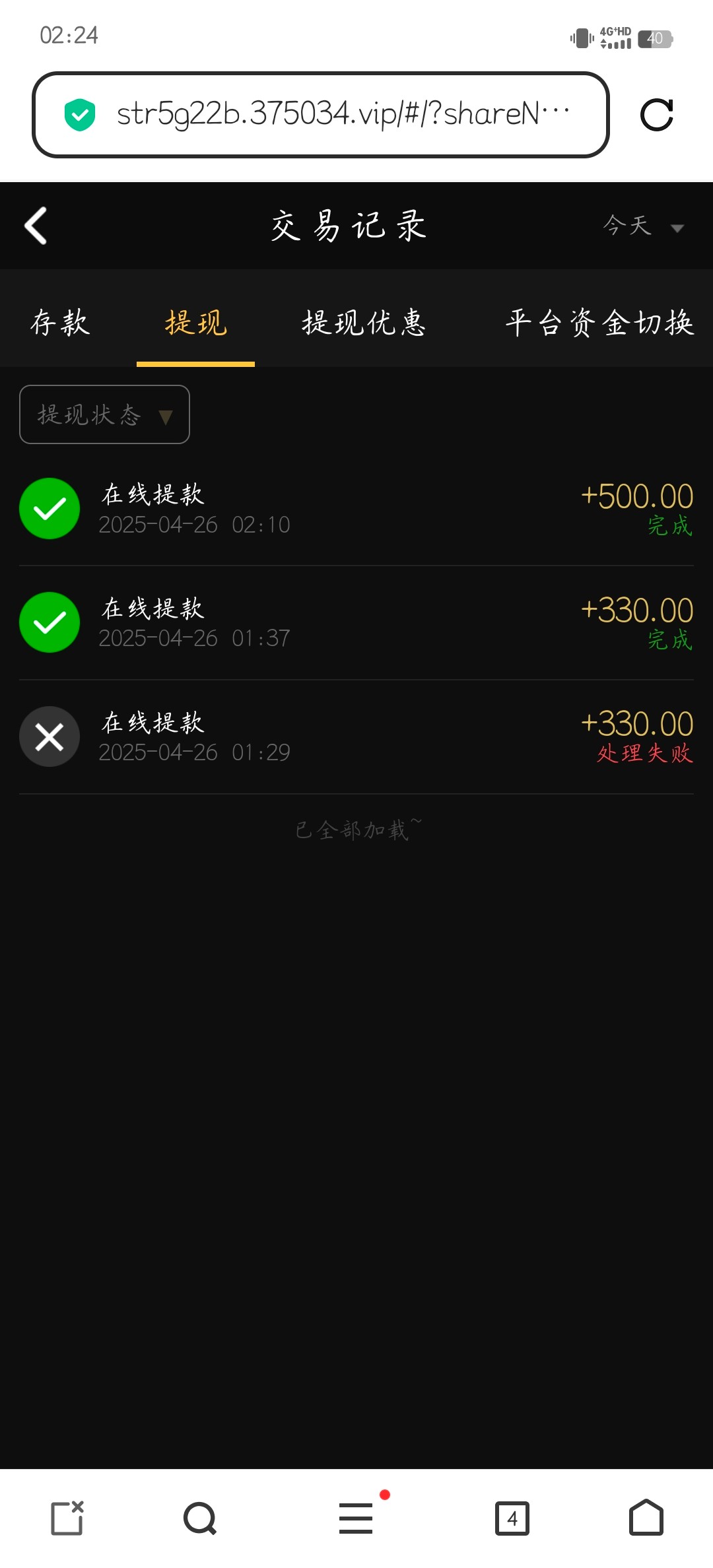Open the failed 01:29 withdrawal record
The width and height of the screenshot is (713, 1568).
point(356,736)
